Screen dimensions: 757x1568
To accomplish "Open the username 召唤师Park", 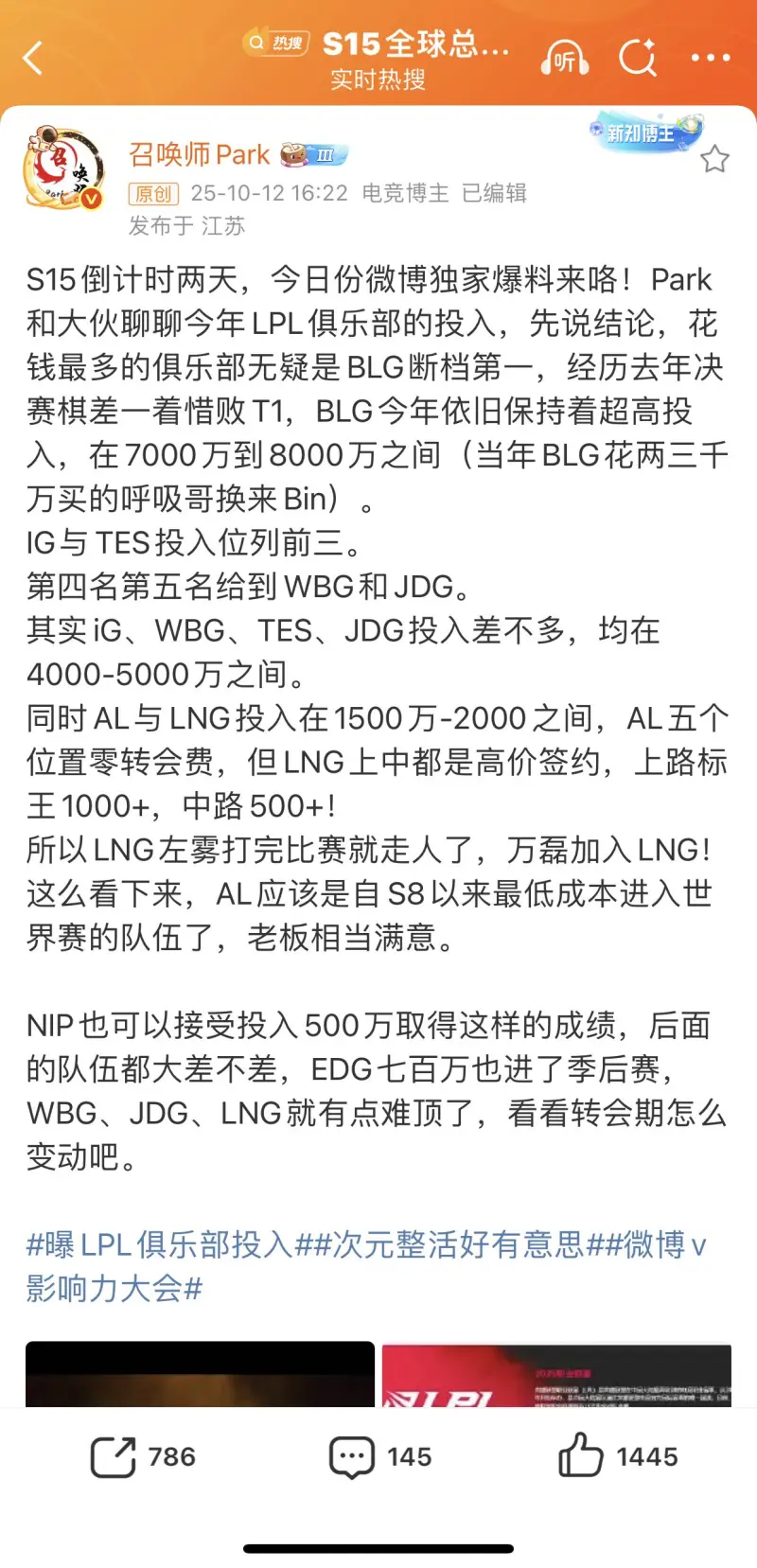I will point(199,154).
